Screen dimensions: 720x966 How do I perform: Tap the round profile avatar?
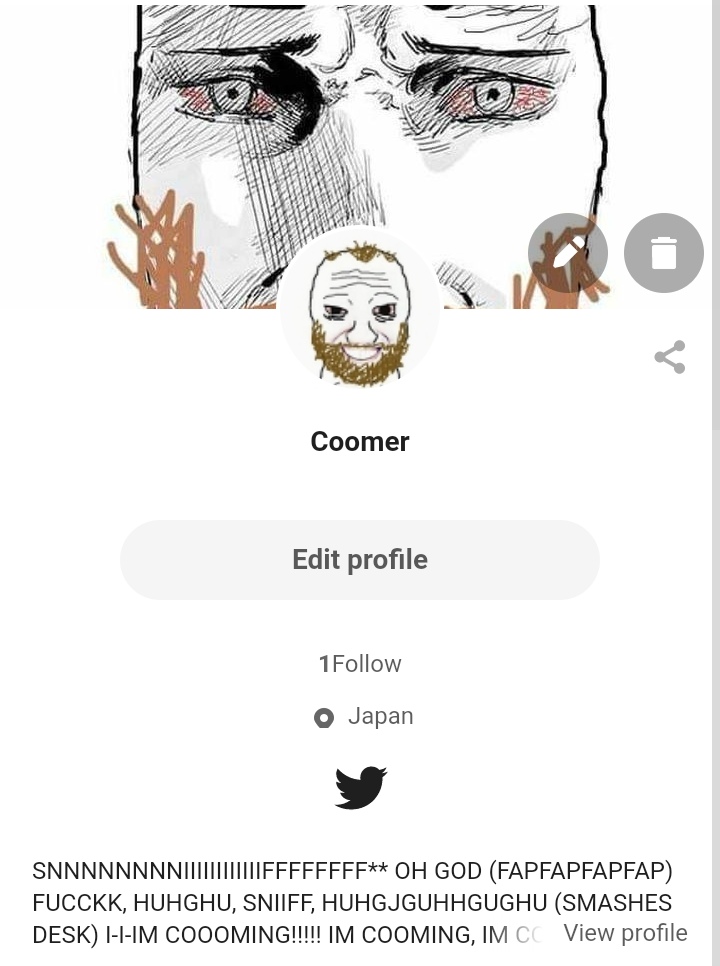pyautogui.click(x=360, y=308)
